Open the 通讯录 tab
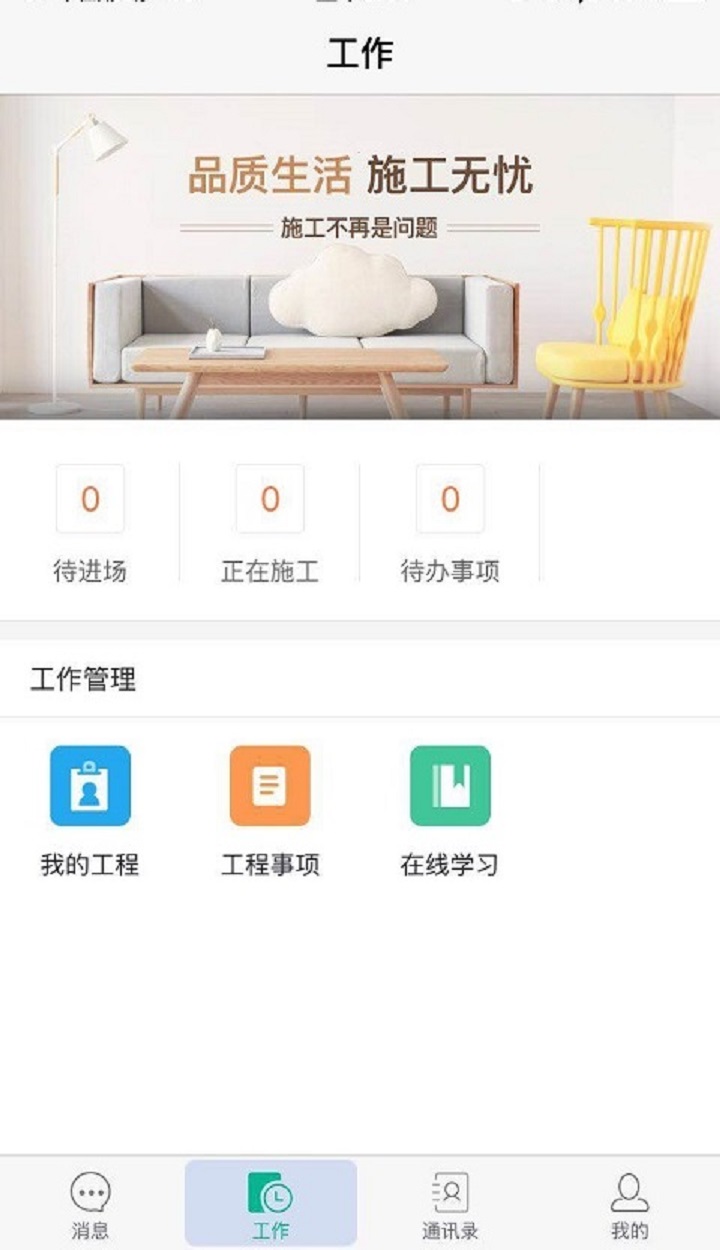This screenshot has height=1250, width=720. (450, 1204)
